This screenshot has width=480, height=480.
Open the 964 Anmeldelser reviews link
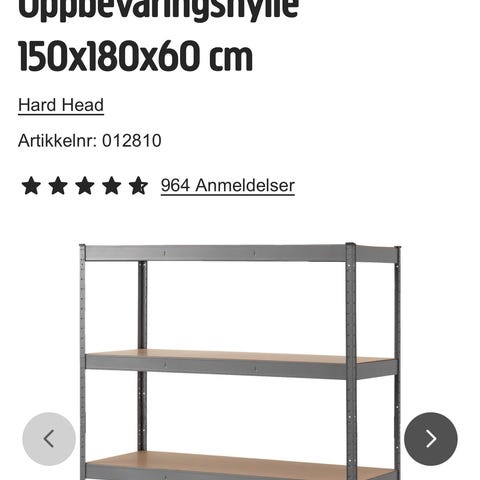[228, 185]
